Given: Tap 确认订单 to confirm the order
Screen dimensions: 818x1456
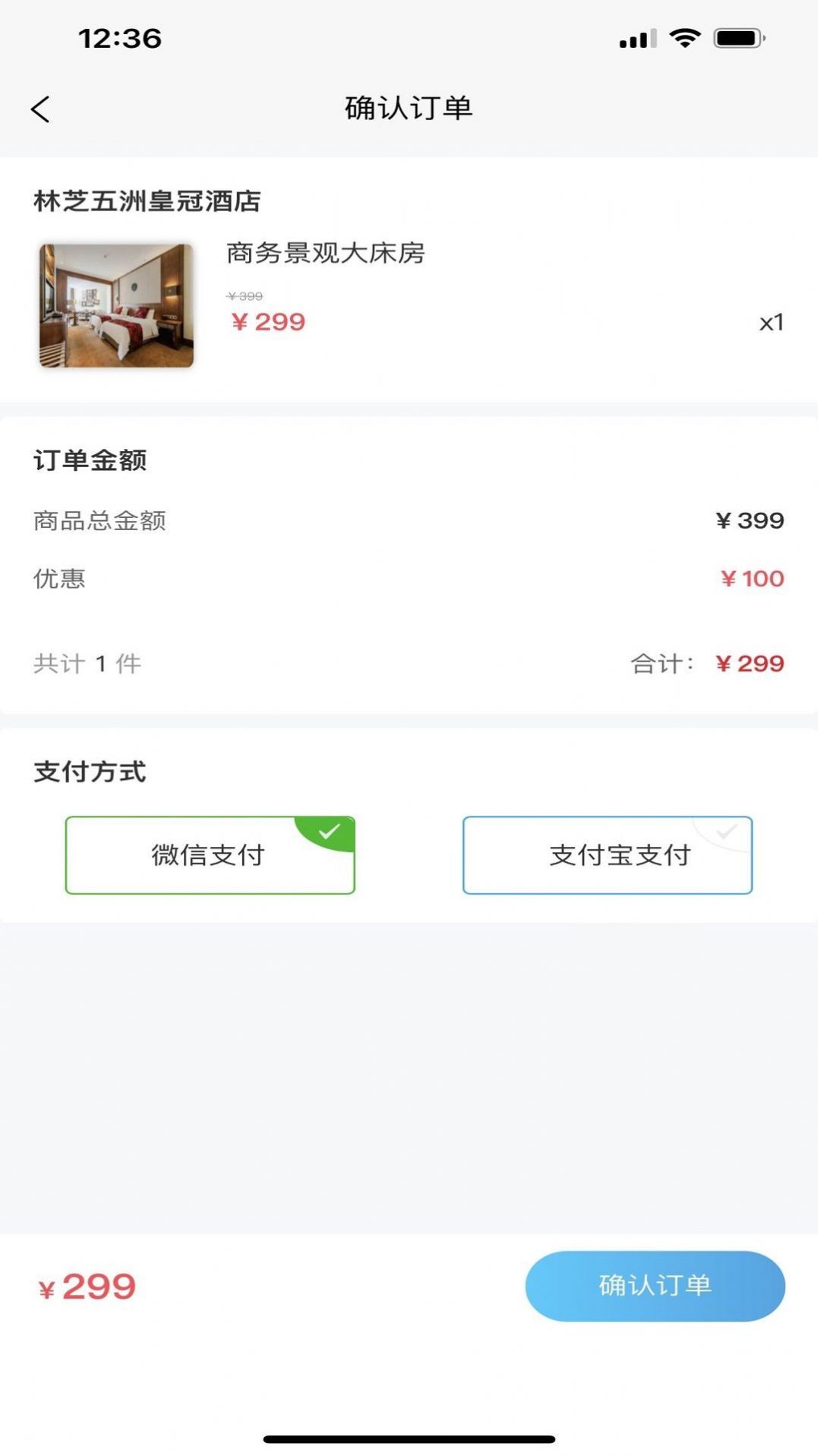Looking at the screenshot, I should pyautogui.click(x=655, y=1285).
